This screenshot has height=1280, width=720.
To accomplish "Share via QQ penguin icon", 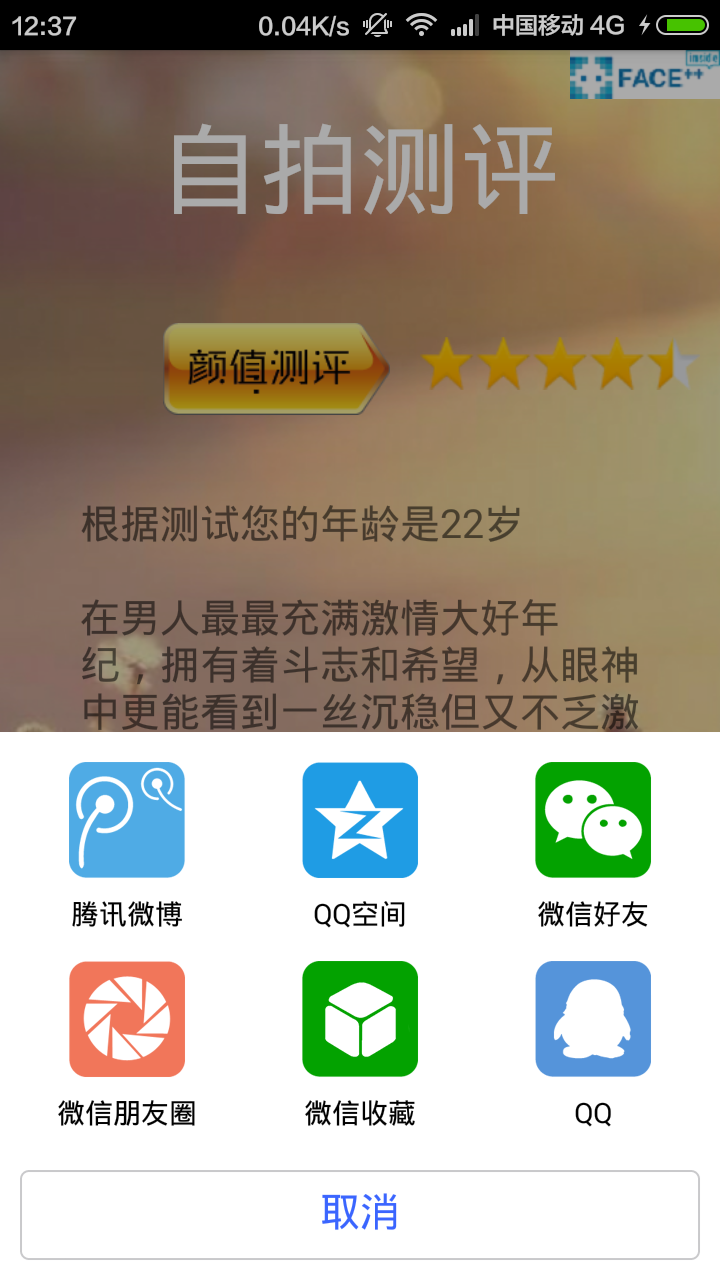I will [x=593, y=1017].
